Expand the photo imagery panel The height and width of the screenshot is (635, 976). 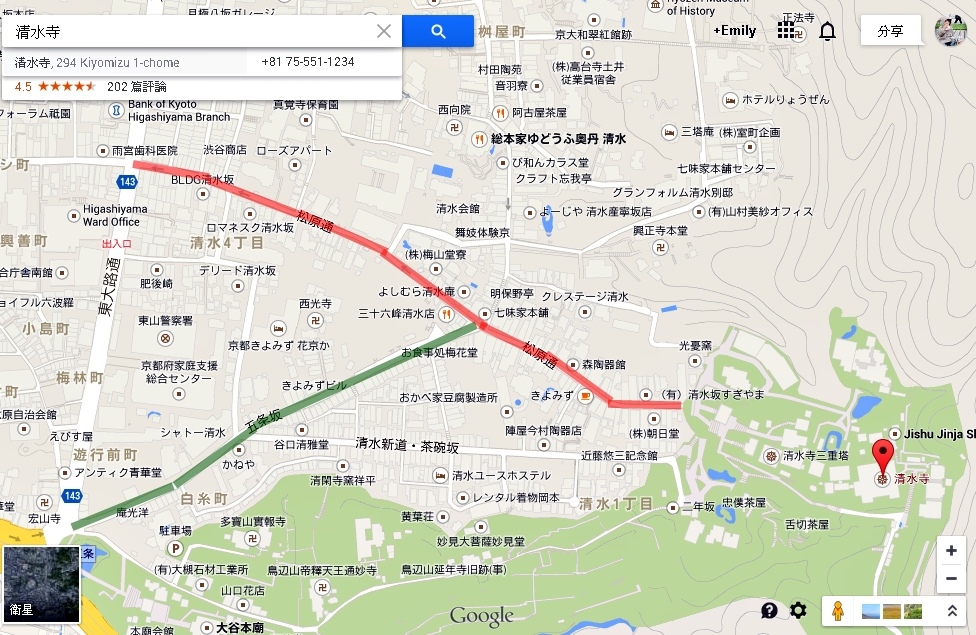tap(952, 610)
